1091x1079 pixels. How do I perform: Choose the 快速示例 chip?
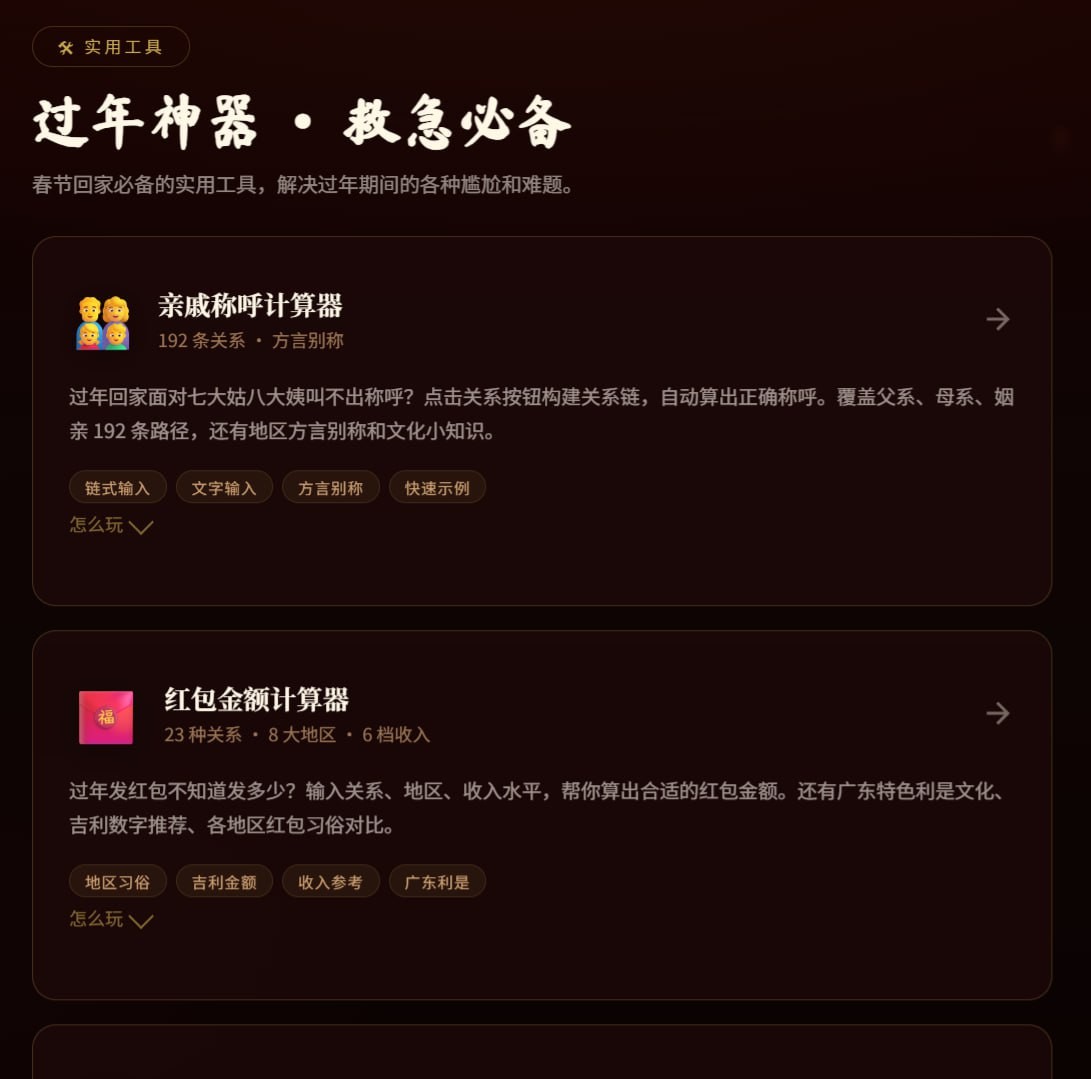(437, 488)
